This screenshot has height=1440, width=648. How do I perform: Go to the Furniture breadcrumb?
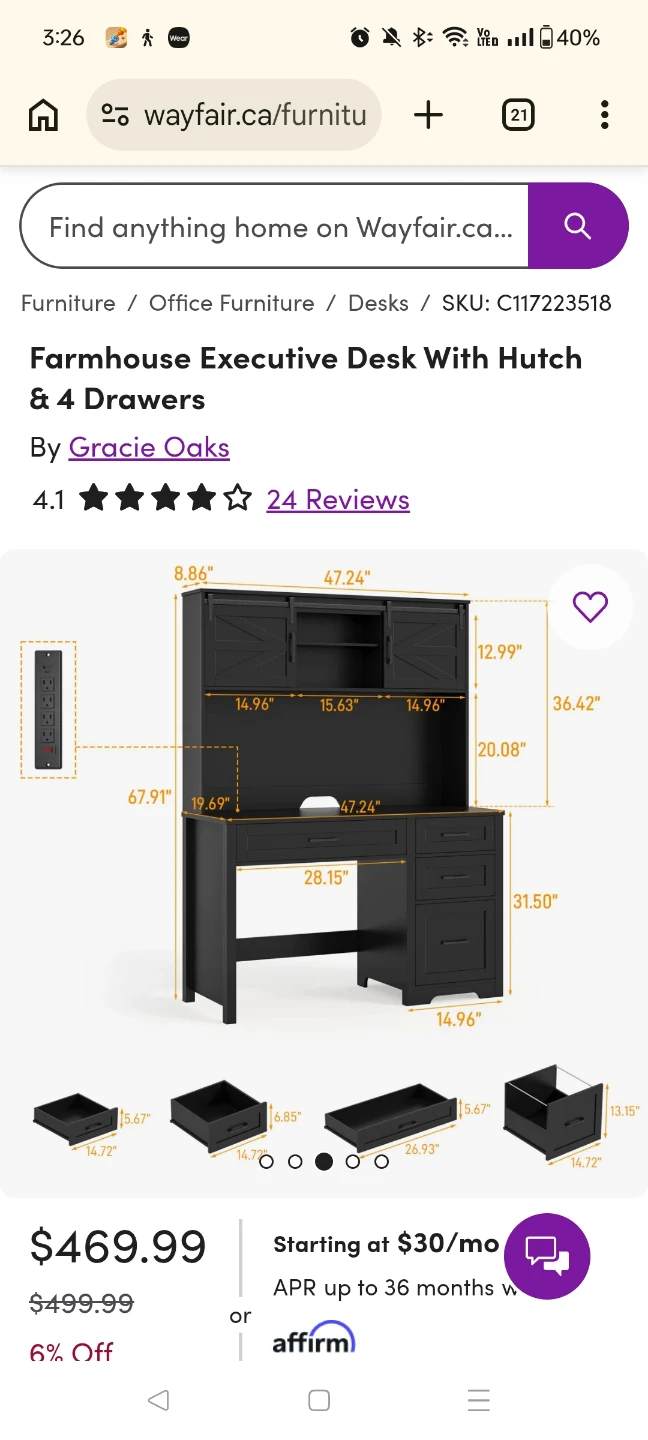[x=68, y=303]
